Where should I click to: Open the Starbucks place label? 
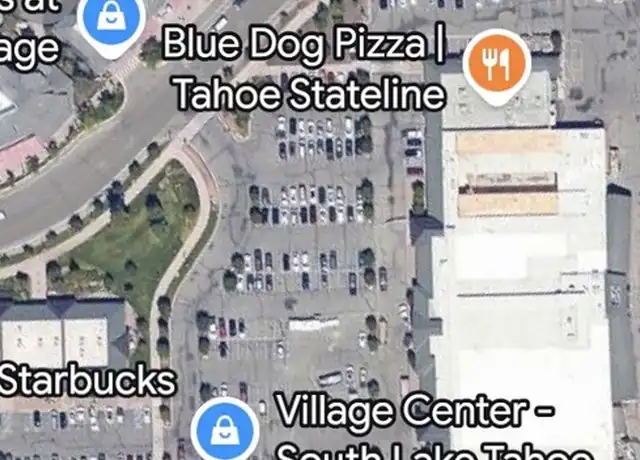[x=88, y=381]
